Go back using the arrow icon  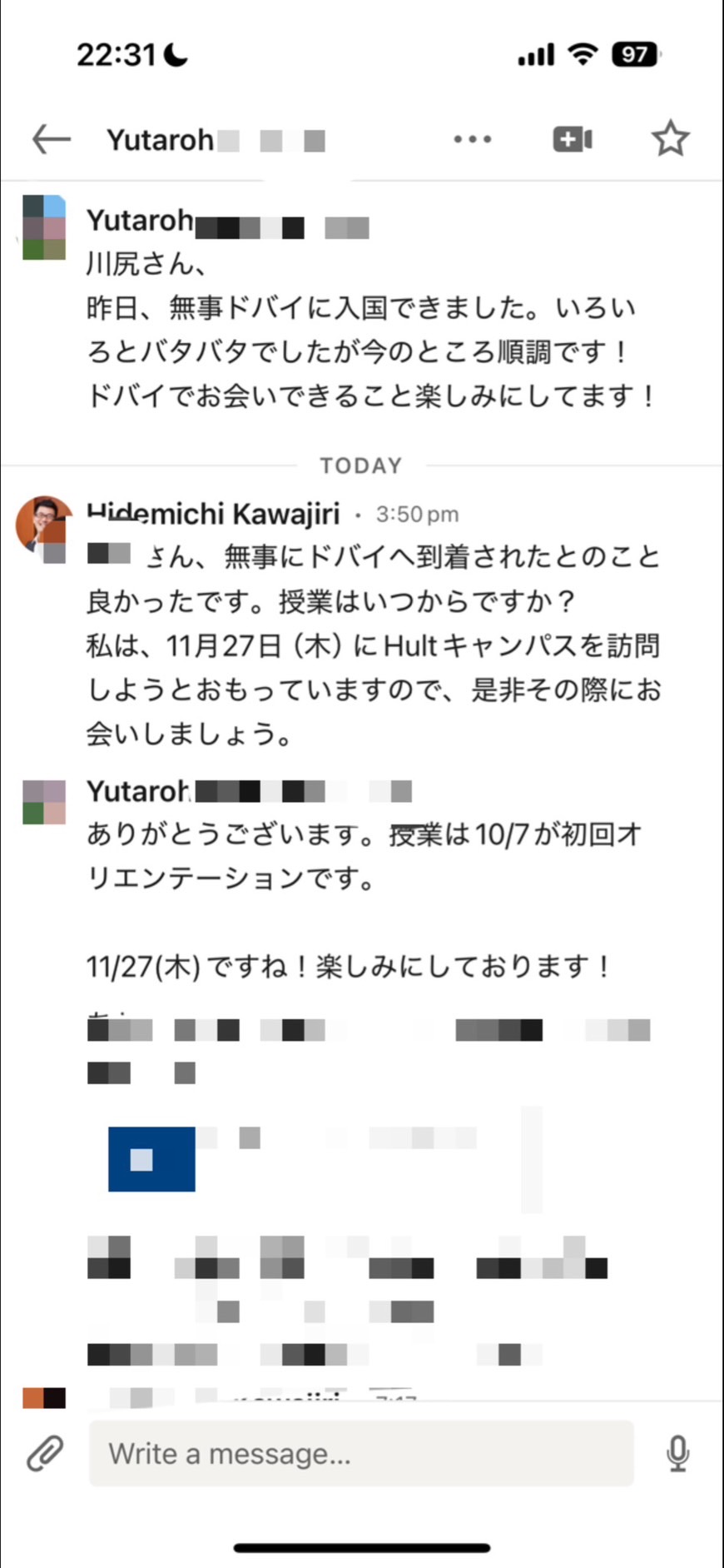tap(51, 139)
